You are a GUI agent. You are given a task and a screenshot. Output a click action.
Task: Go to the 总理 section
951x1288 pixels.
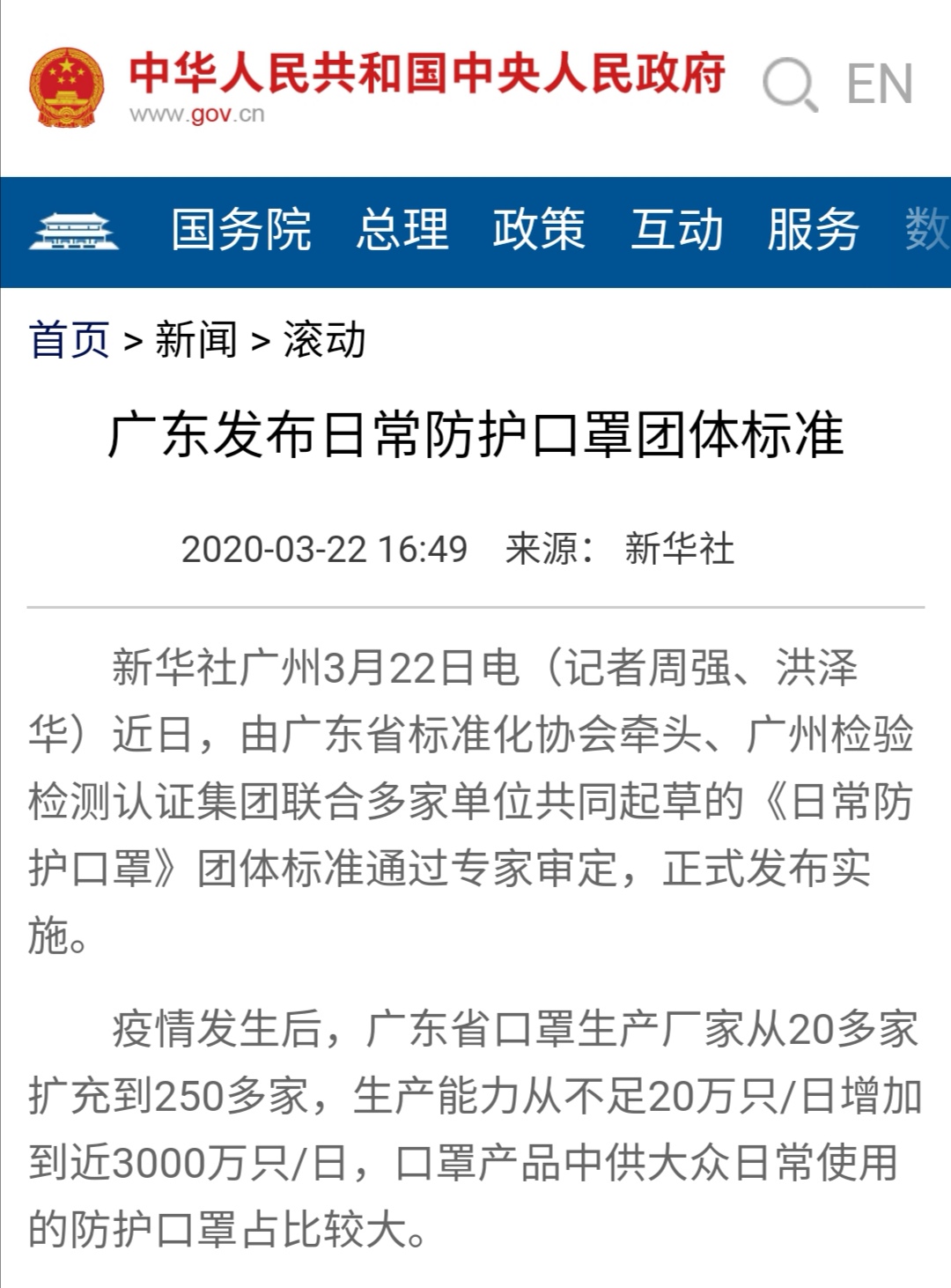(402, 230)
